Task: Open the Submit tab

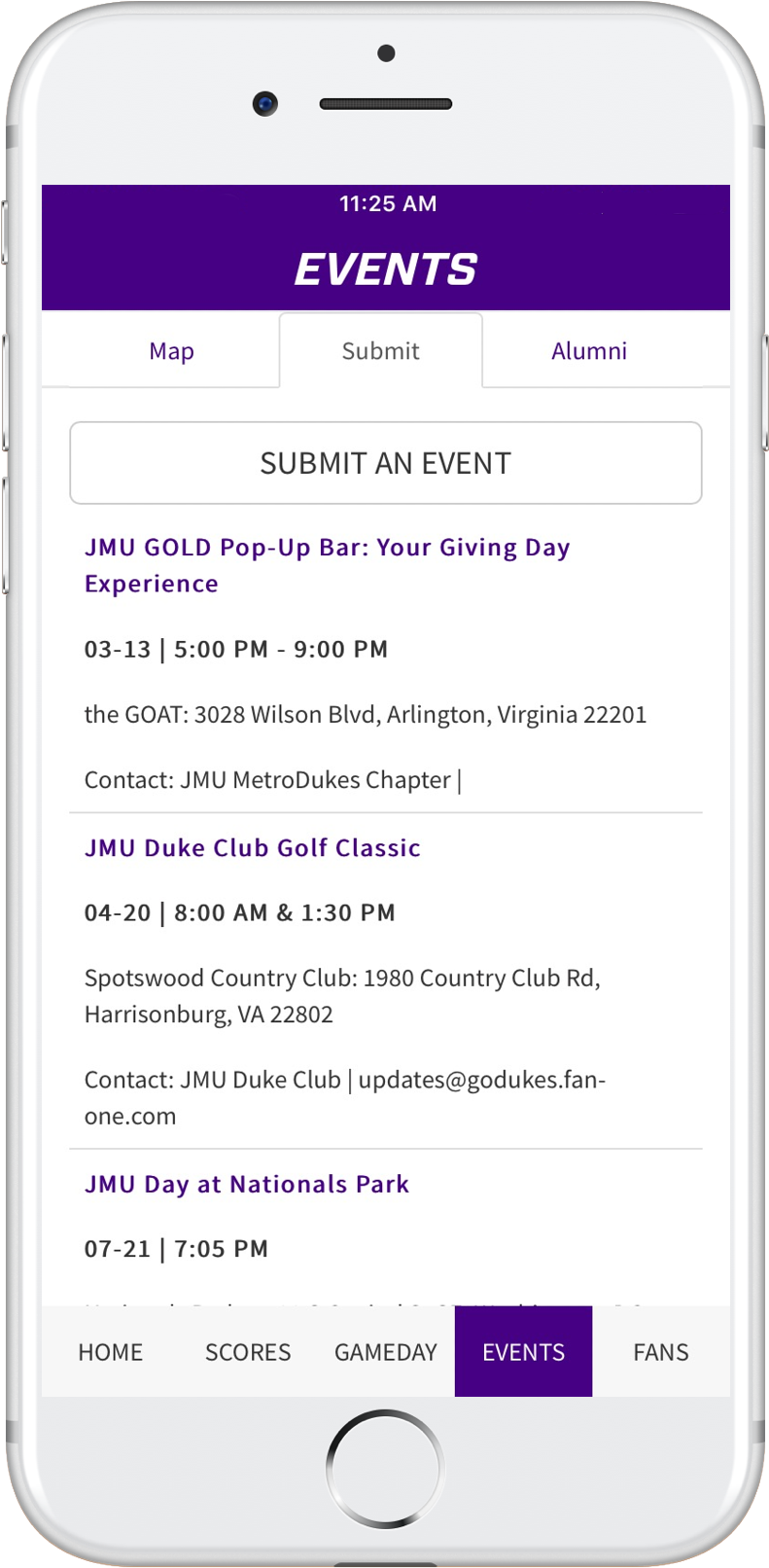Action: [380, 350]
